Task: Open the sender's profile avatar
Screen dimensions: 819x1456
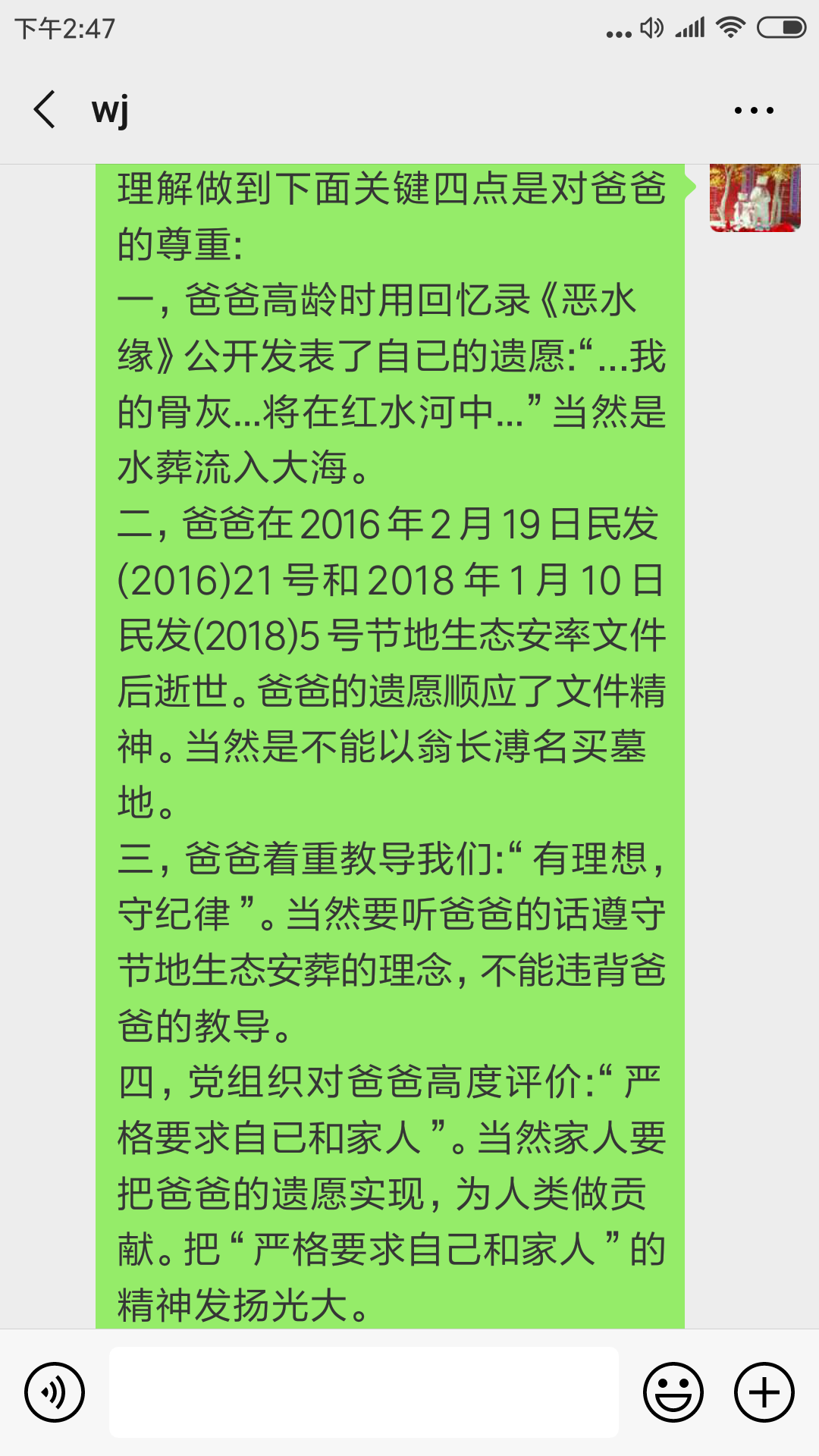Action: click(755, 198)
